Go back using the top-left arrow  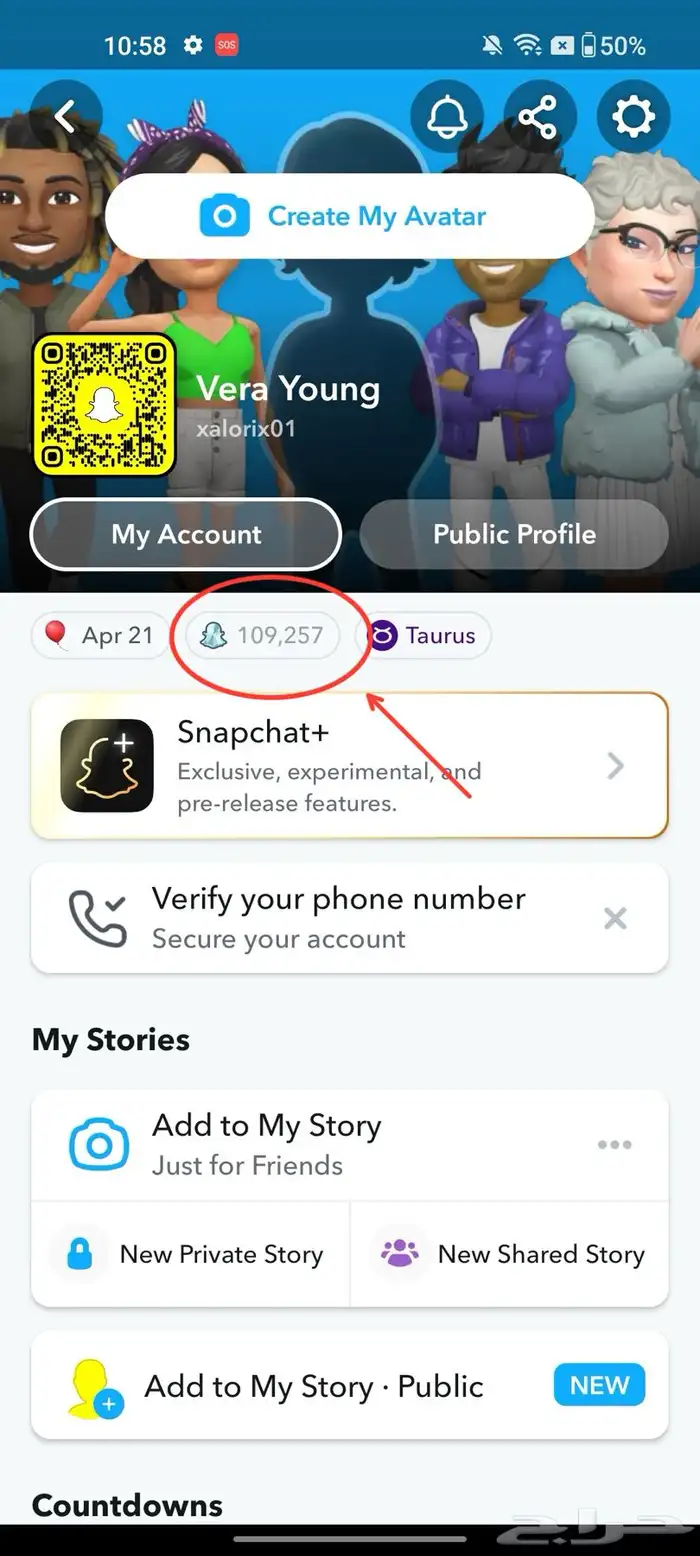66,117
